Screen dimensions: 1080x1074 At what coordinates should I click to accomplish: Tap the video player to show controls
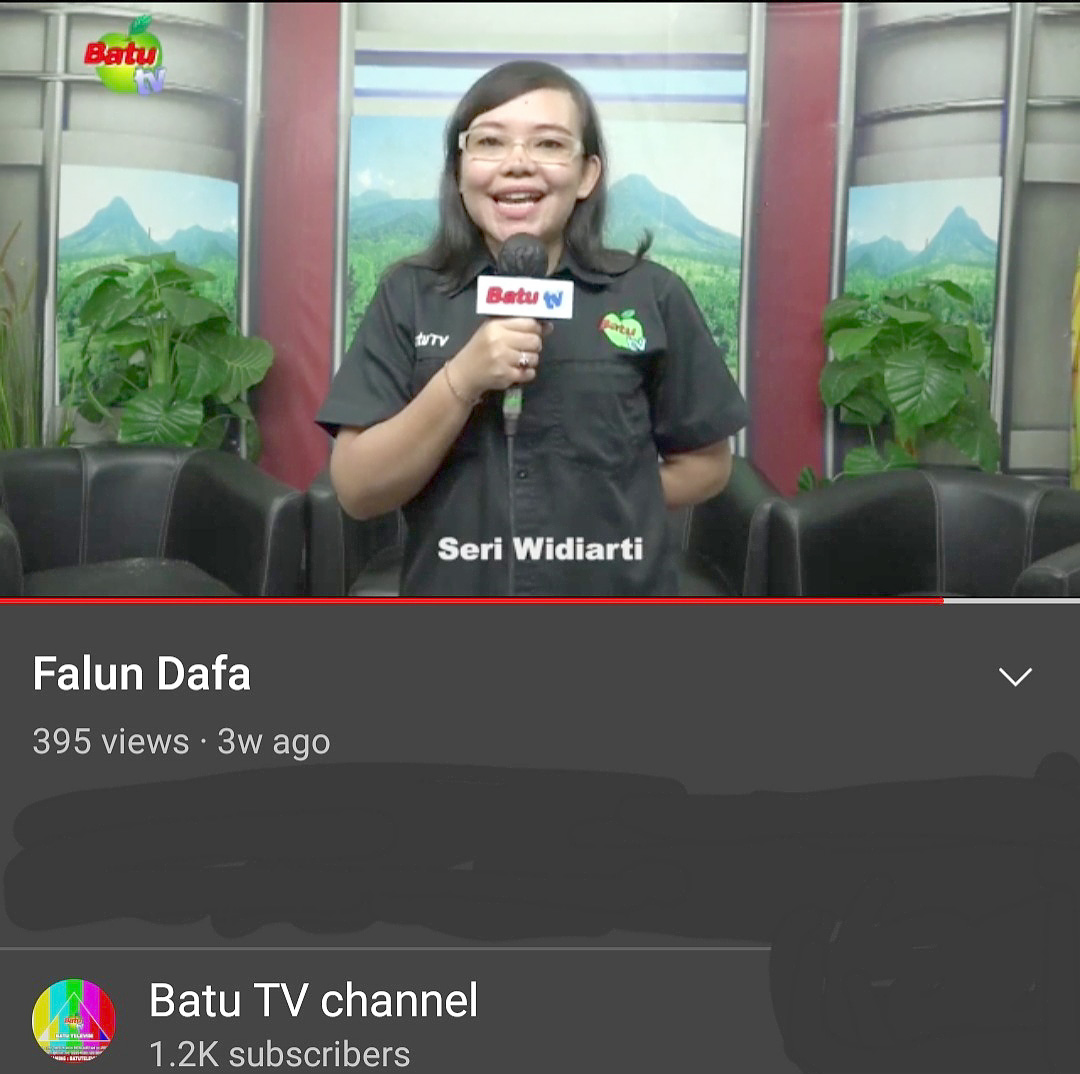[540, 300]
